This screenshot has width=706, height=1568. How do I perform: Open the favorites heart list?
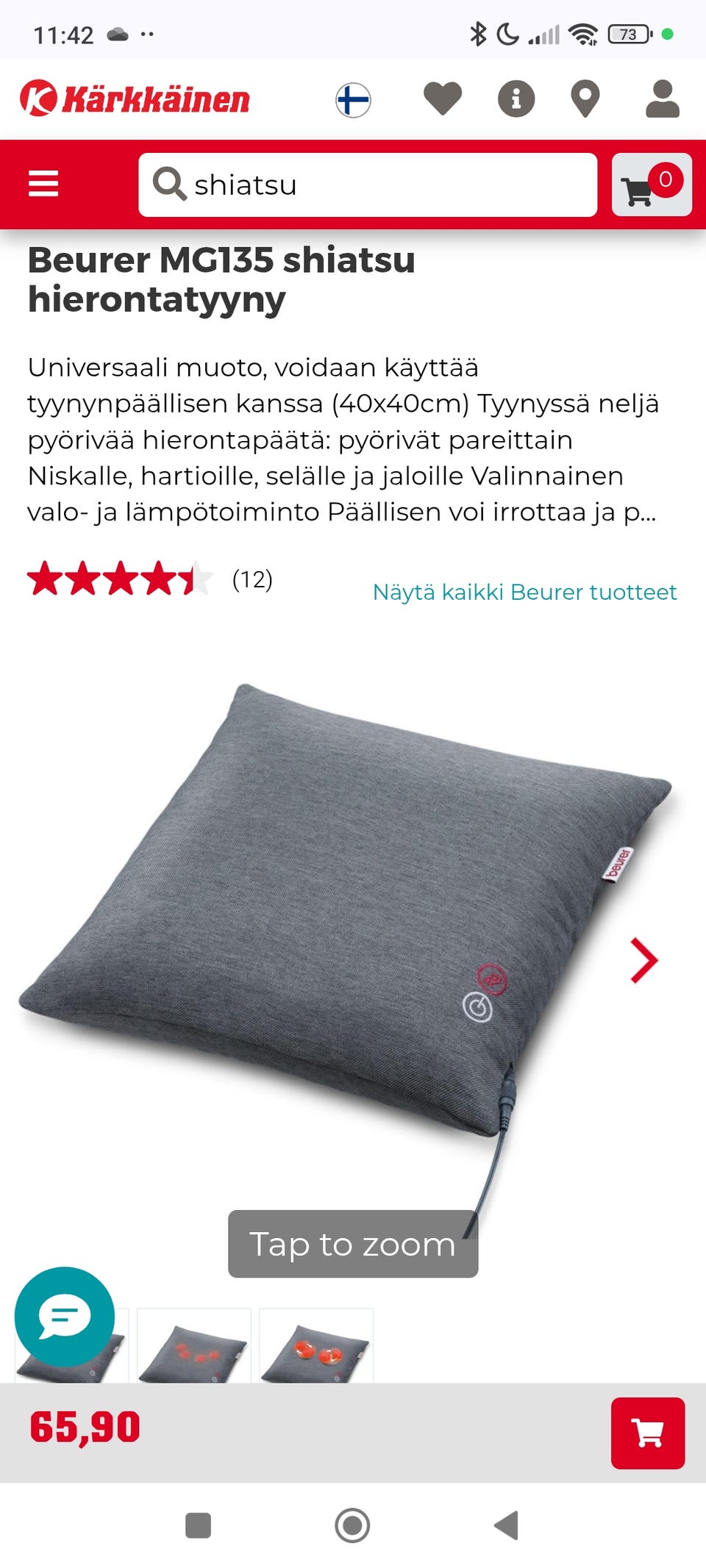click(x=443, y=99)
